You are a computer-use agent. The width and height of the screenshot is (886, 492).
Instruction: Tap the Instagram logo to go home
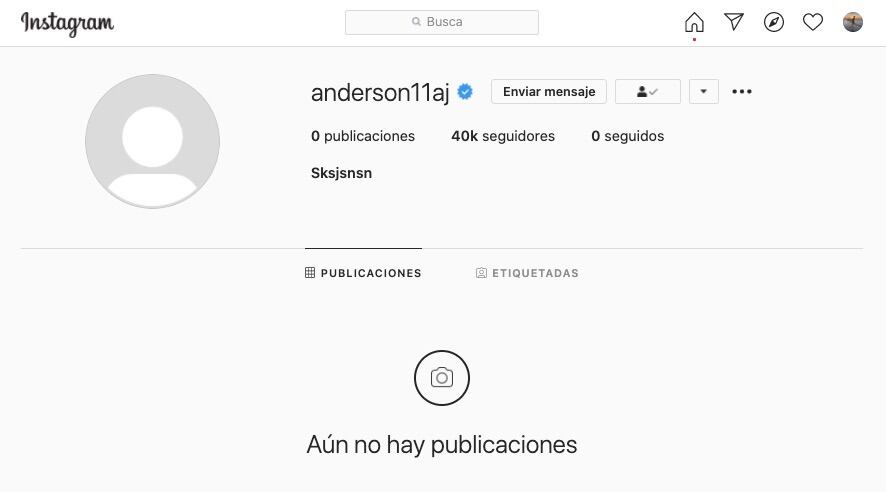(x=67, y=23)
